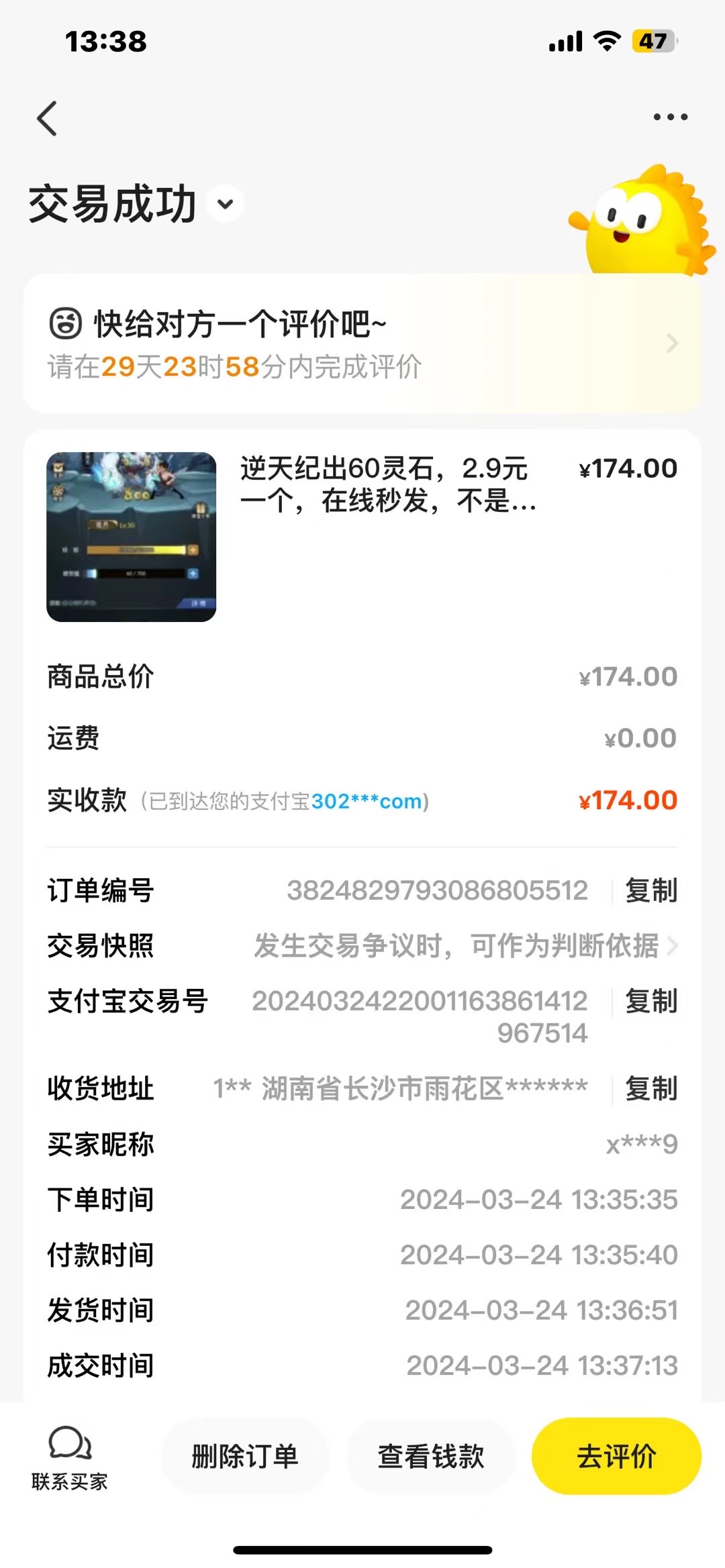Tap 联系买家 to contact the buyer

69,1458
